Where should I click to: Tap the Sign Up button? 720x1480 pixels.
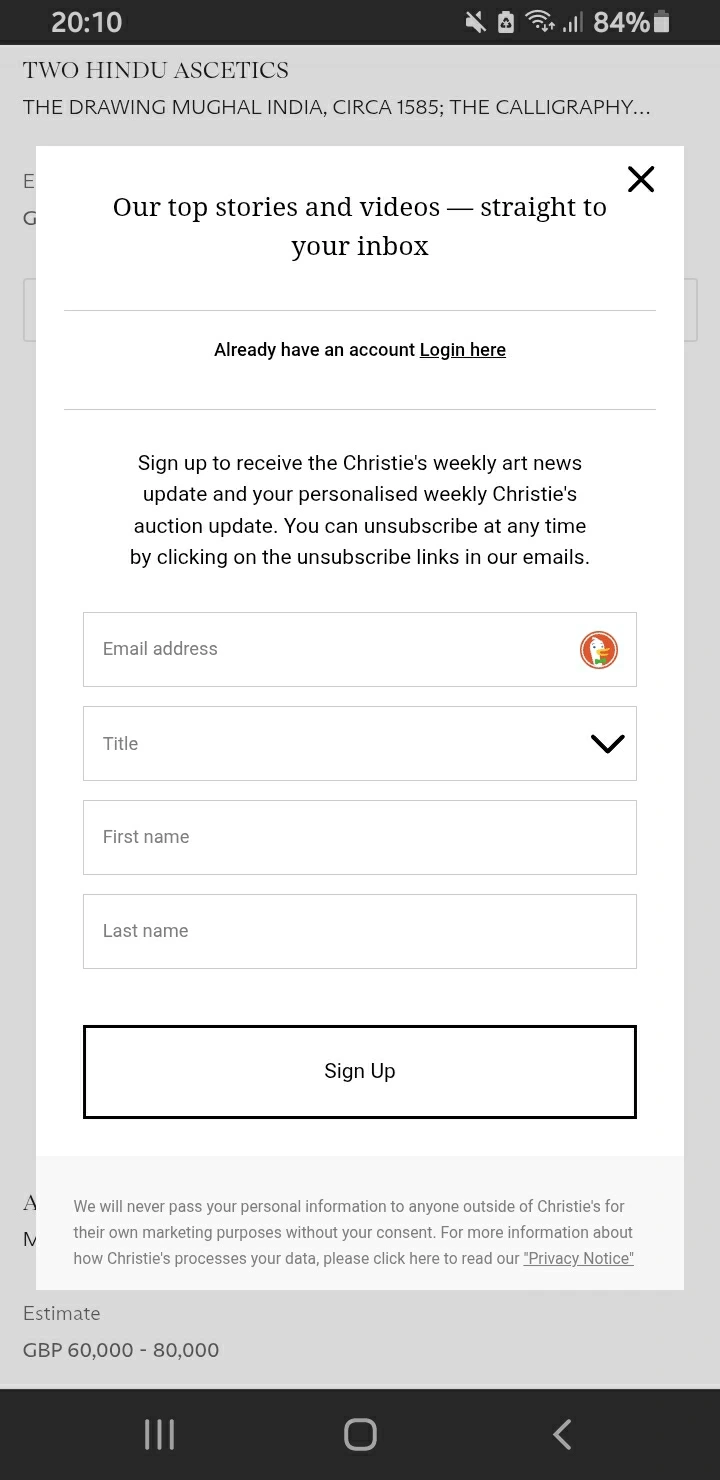click(x=360, y=1071)
